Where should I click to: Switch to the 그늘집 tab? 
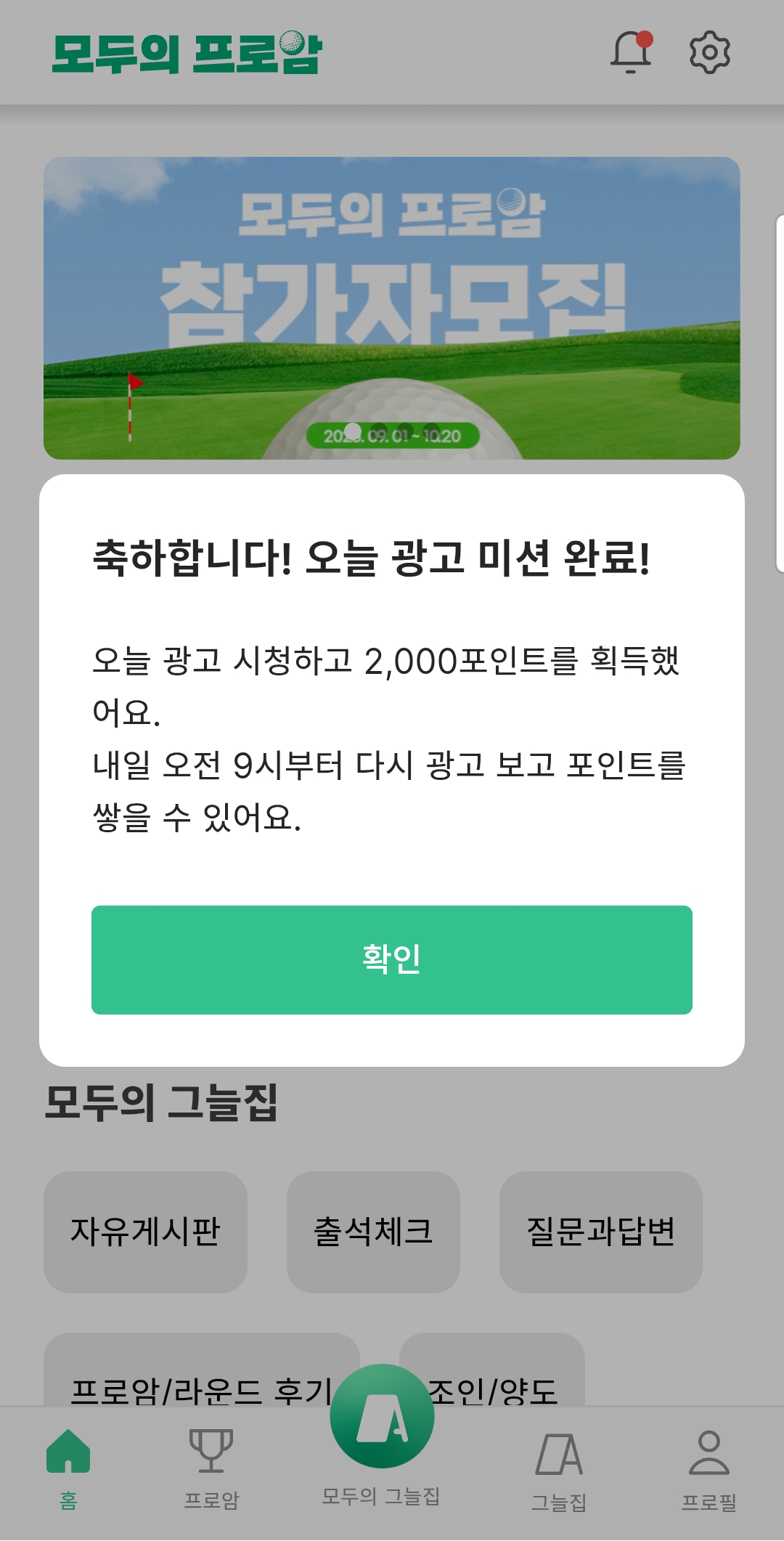click(x=559, y=1468)
